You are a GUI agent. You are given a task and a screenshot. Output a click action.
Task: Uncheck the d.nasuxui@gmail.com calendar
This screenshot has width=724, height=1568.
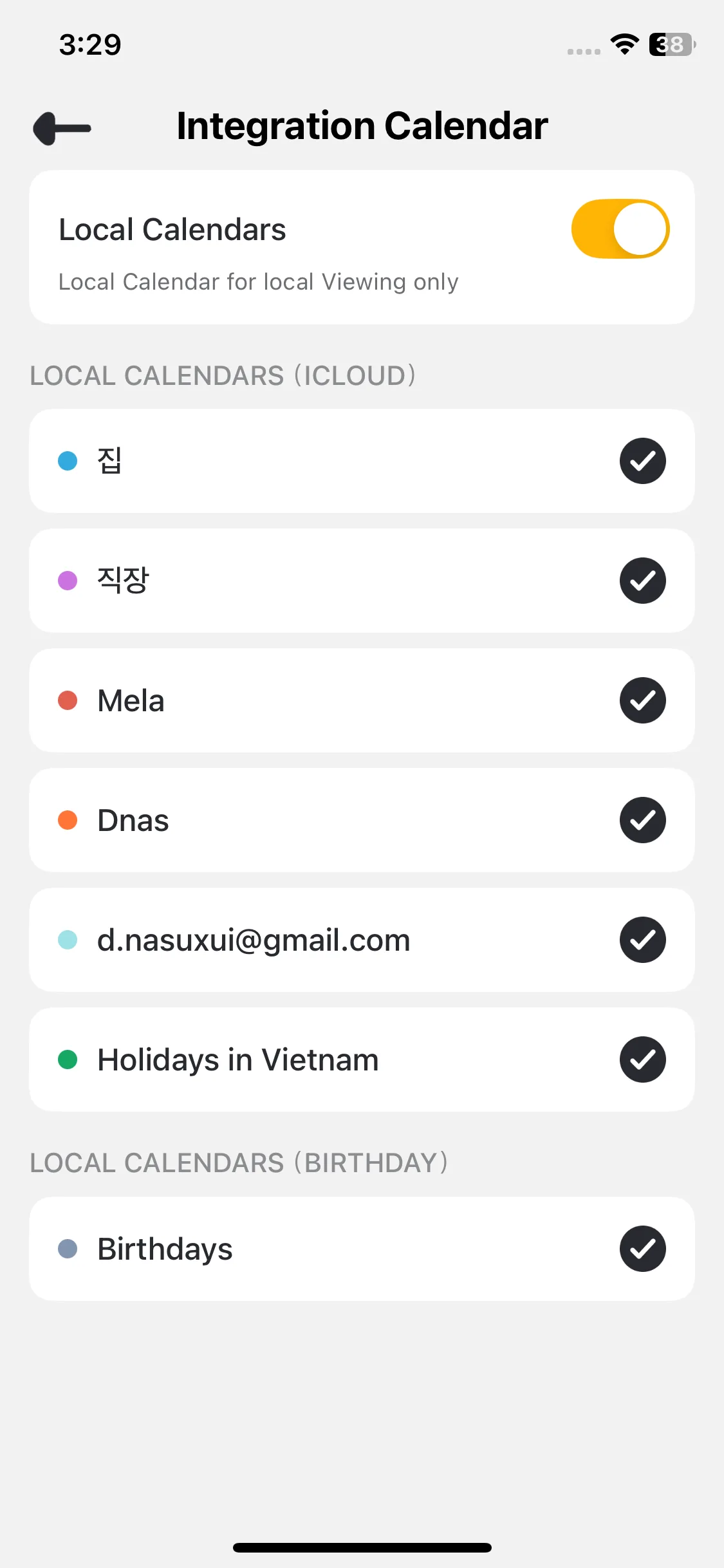coord(642,940)
